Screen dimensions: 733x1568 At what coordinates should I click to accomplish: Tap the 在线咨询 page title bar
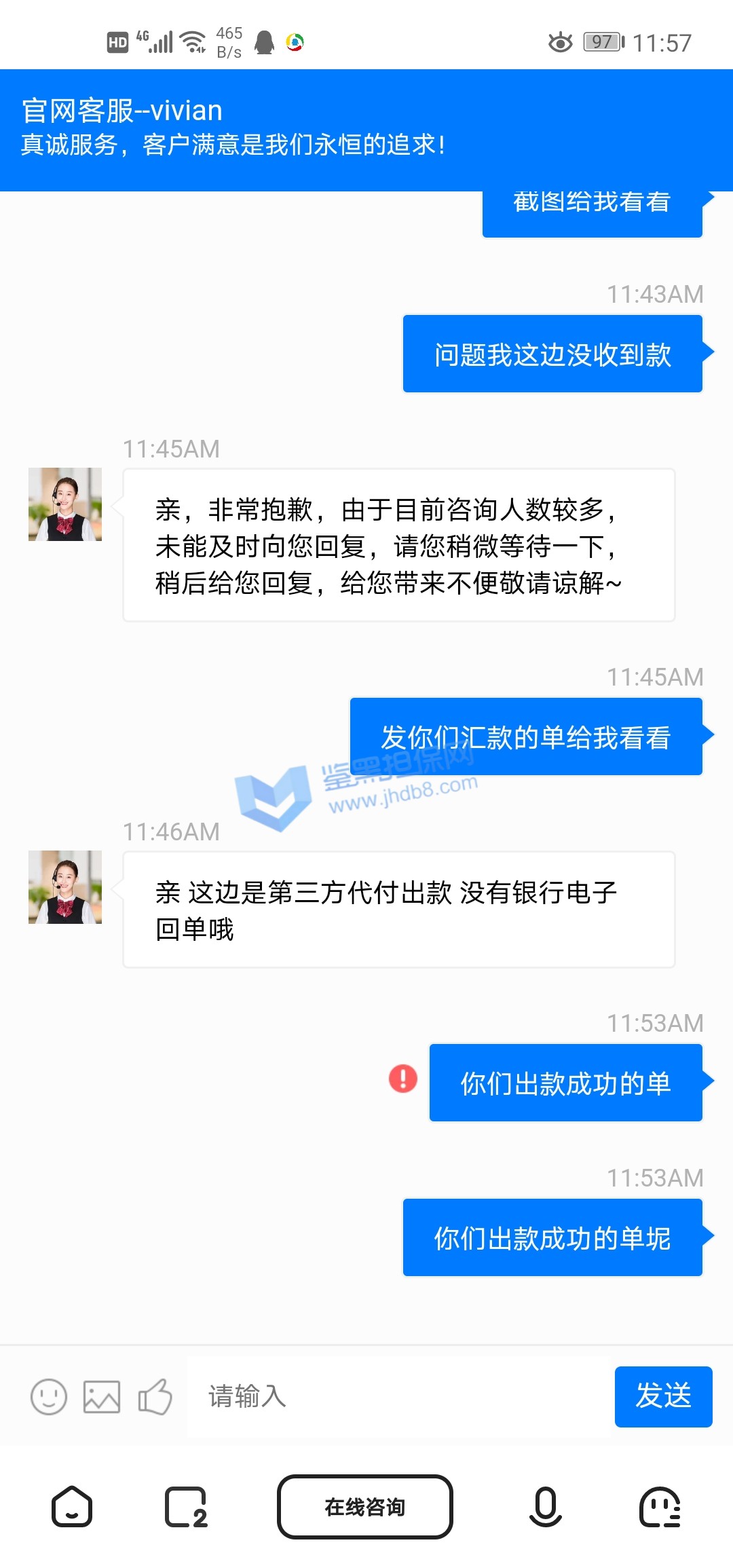click(365, 1507)
